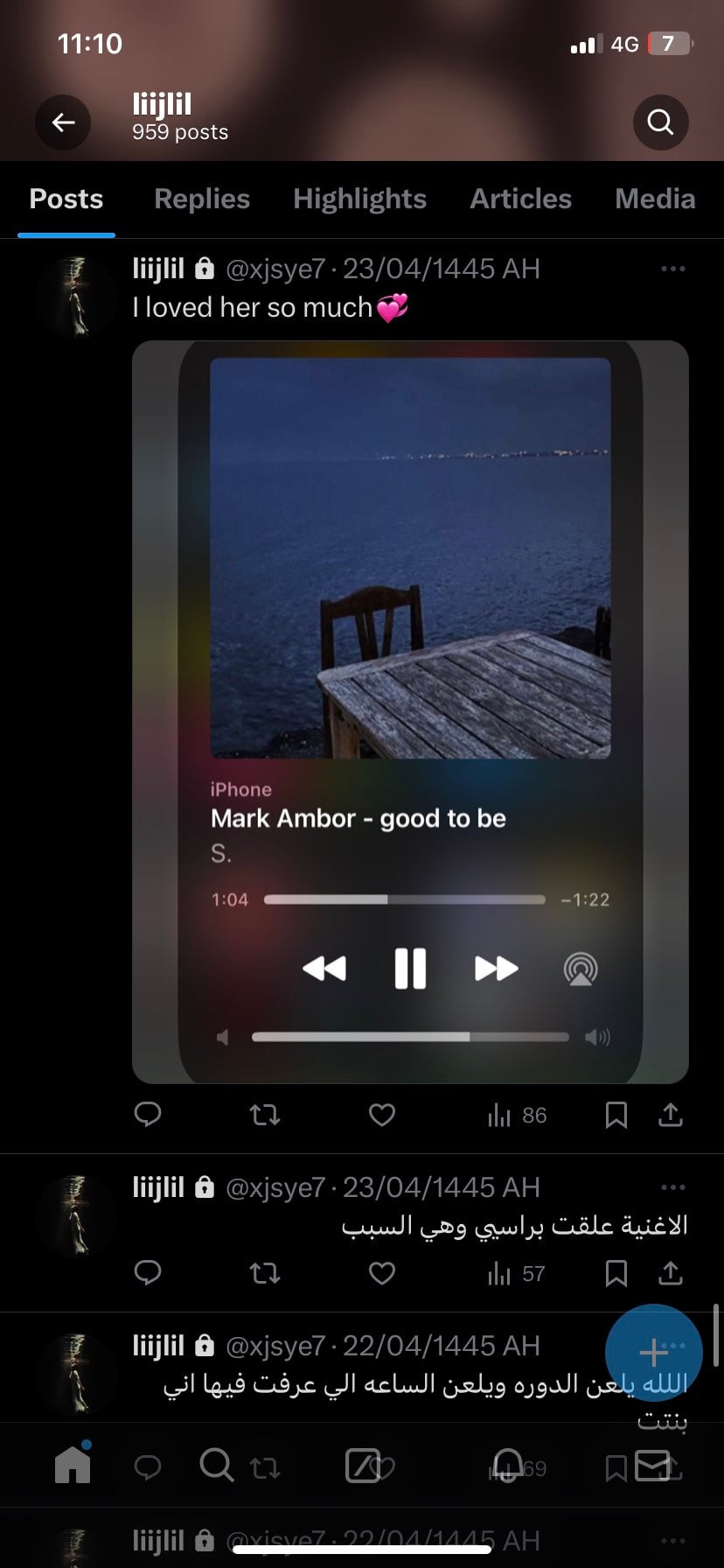Reply to the post with 57 views
This screenshot has width=724, height=1568.
(148, 1272)
